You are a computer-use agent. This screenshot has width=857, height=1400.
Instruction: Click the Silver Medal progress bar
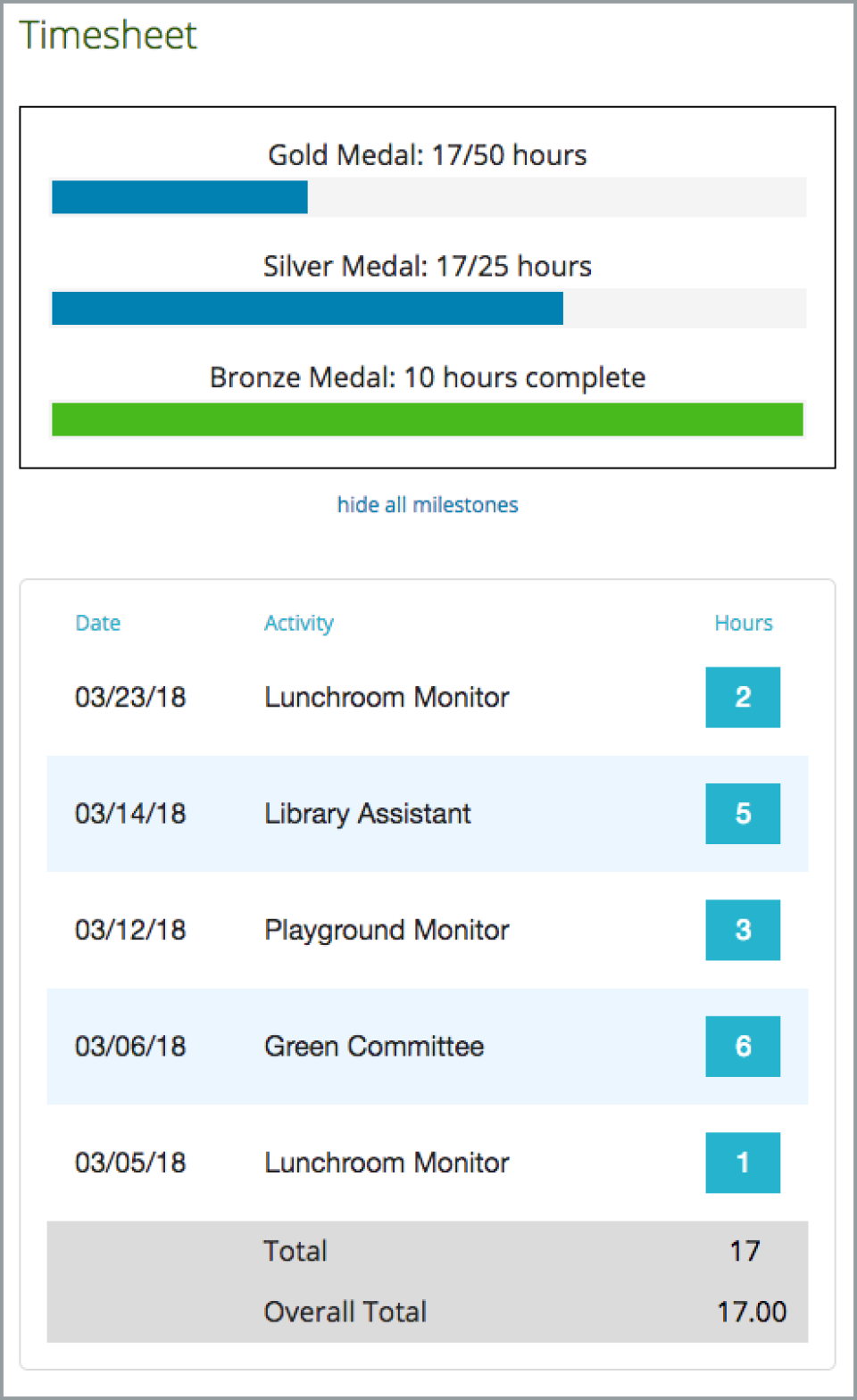(428, 309)
